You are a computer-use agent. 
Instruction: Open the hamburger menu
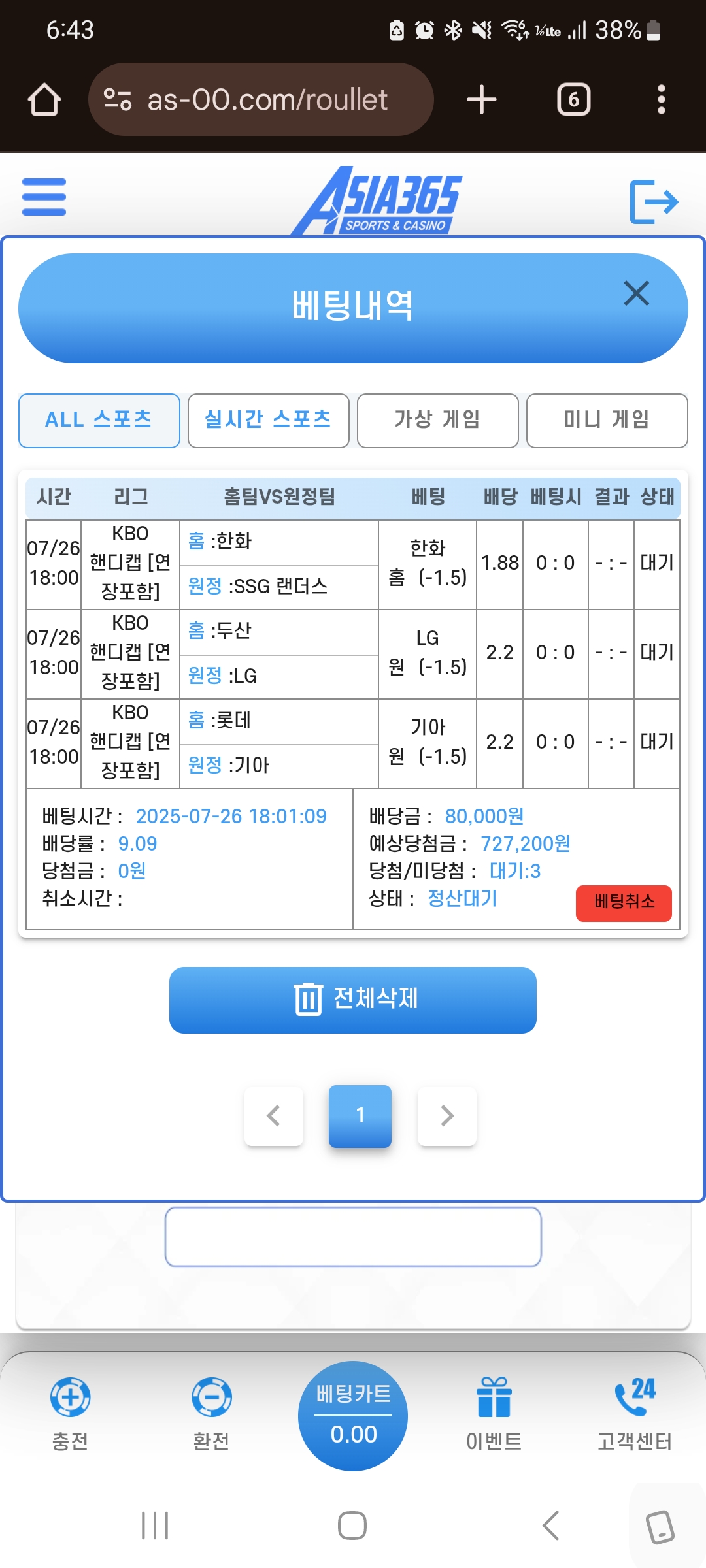44,197
